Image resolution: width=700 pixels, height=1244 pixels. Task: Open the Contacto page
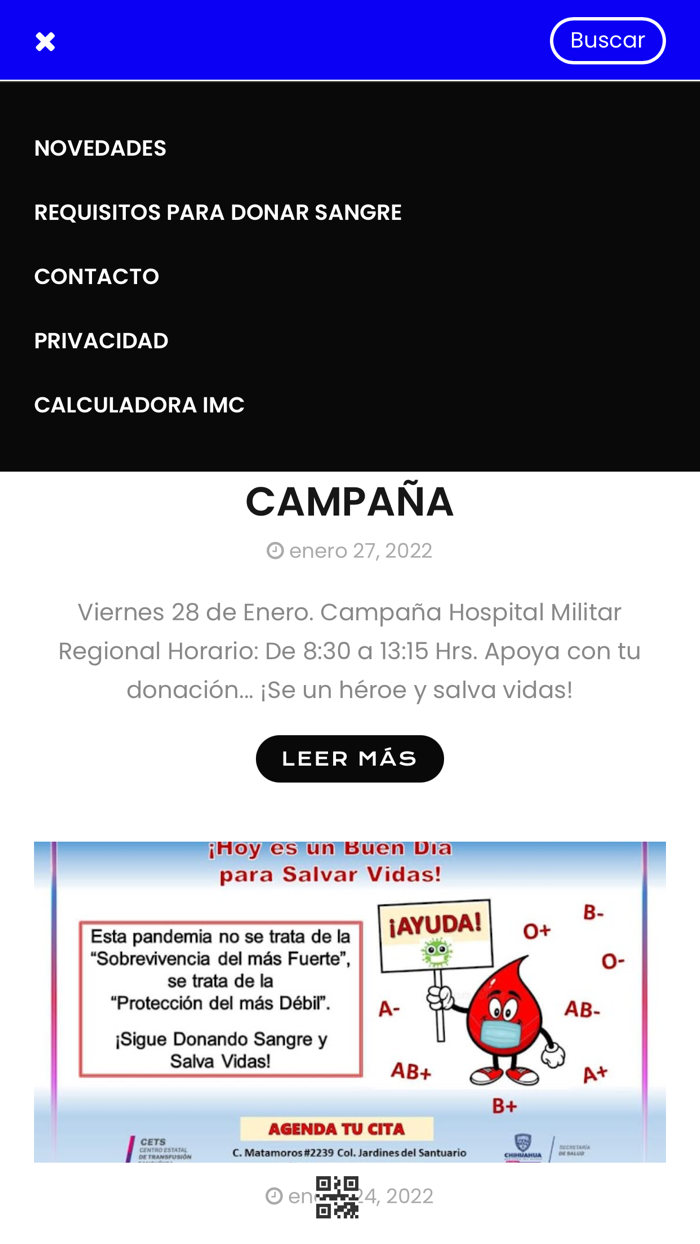96,276
